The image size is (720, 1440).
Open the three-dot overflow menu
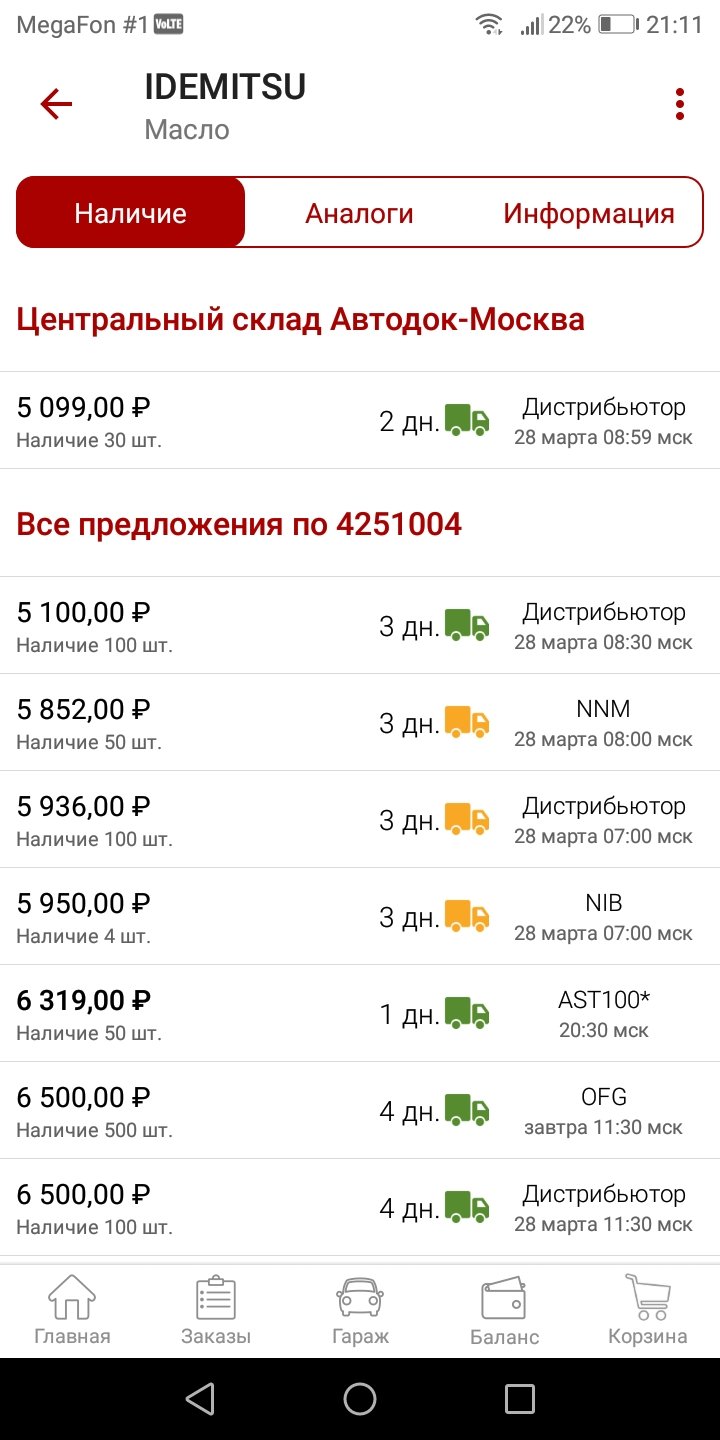679,104
